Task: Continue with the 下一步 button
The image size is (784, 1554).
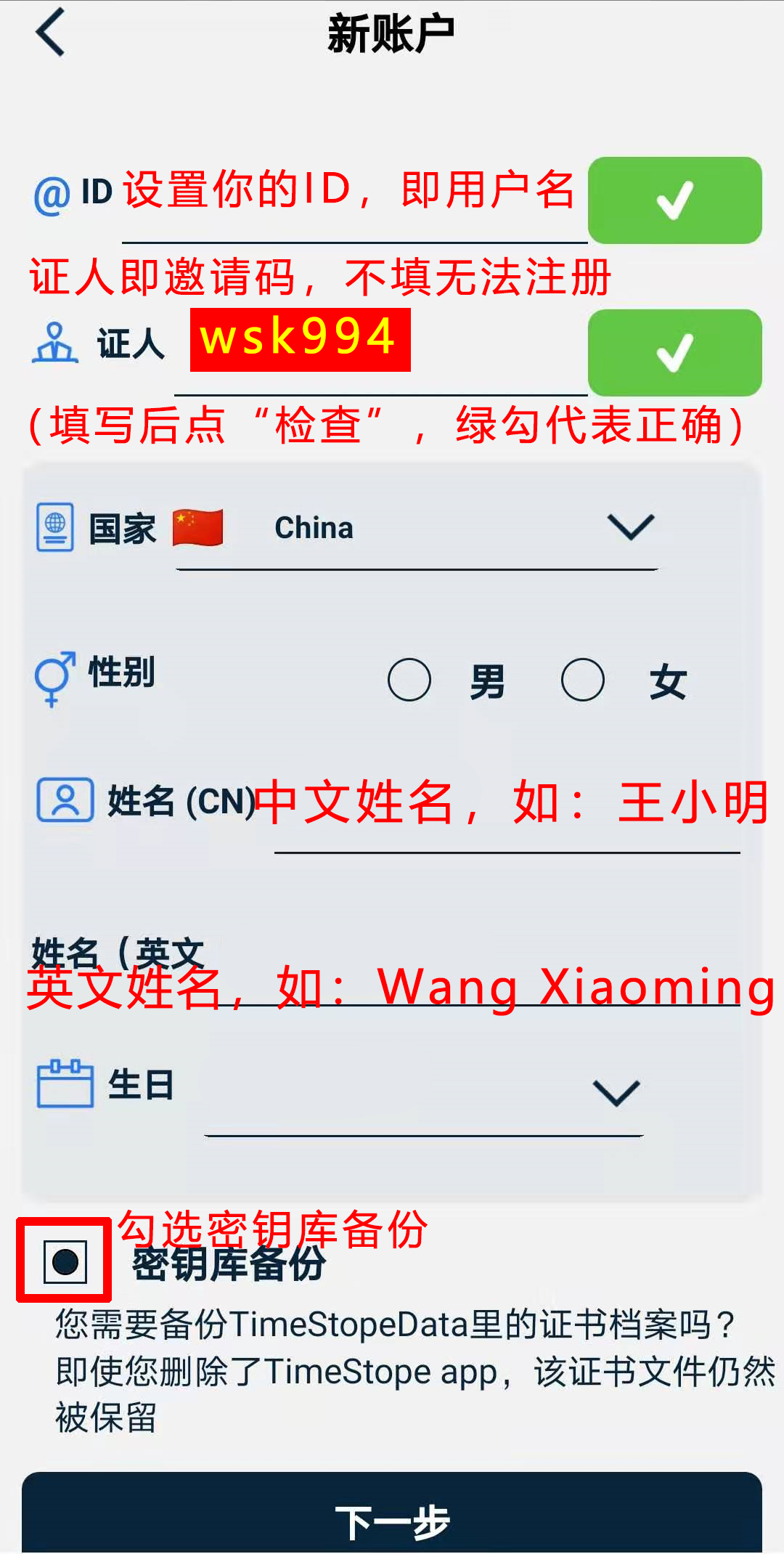Action: pyautogui.click(x=392, y=1521)
